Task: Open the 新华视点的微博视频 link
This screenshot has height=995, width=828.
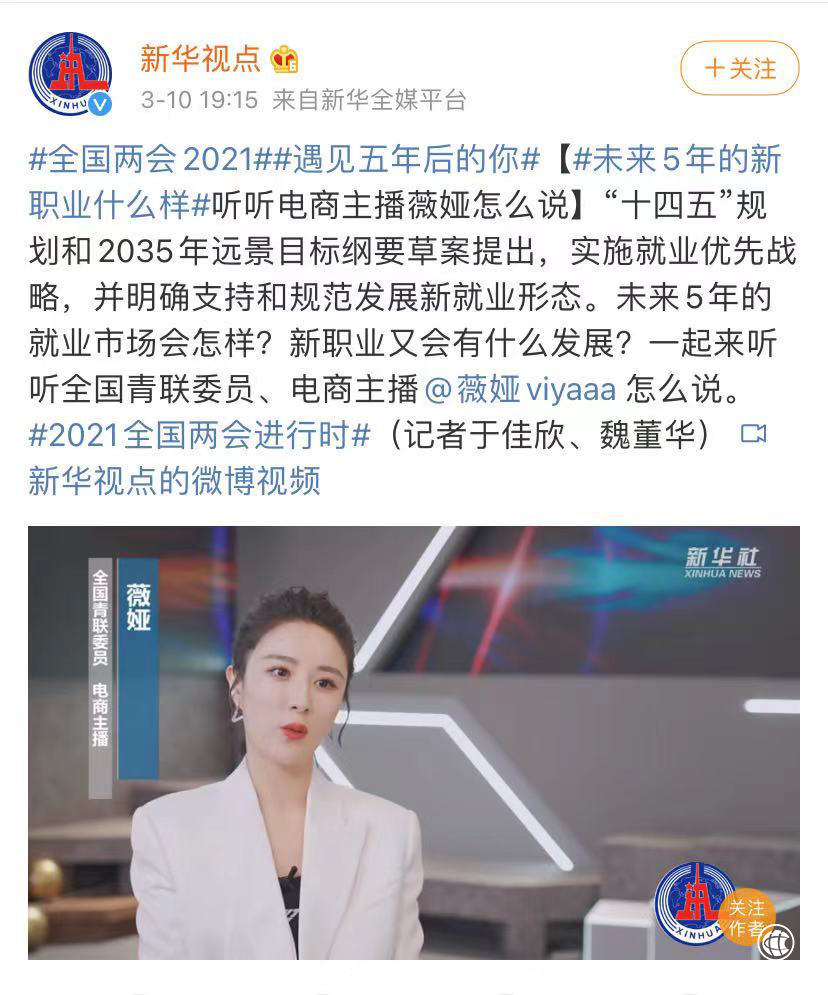Action: pyautogui.click(x=174, y=481)
